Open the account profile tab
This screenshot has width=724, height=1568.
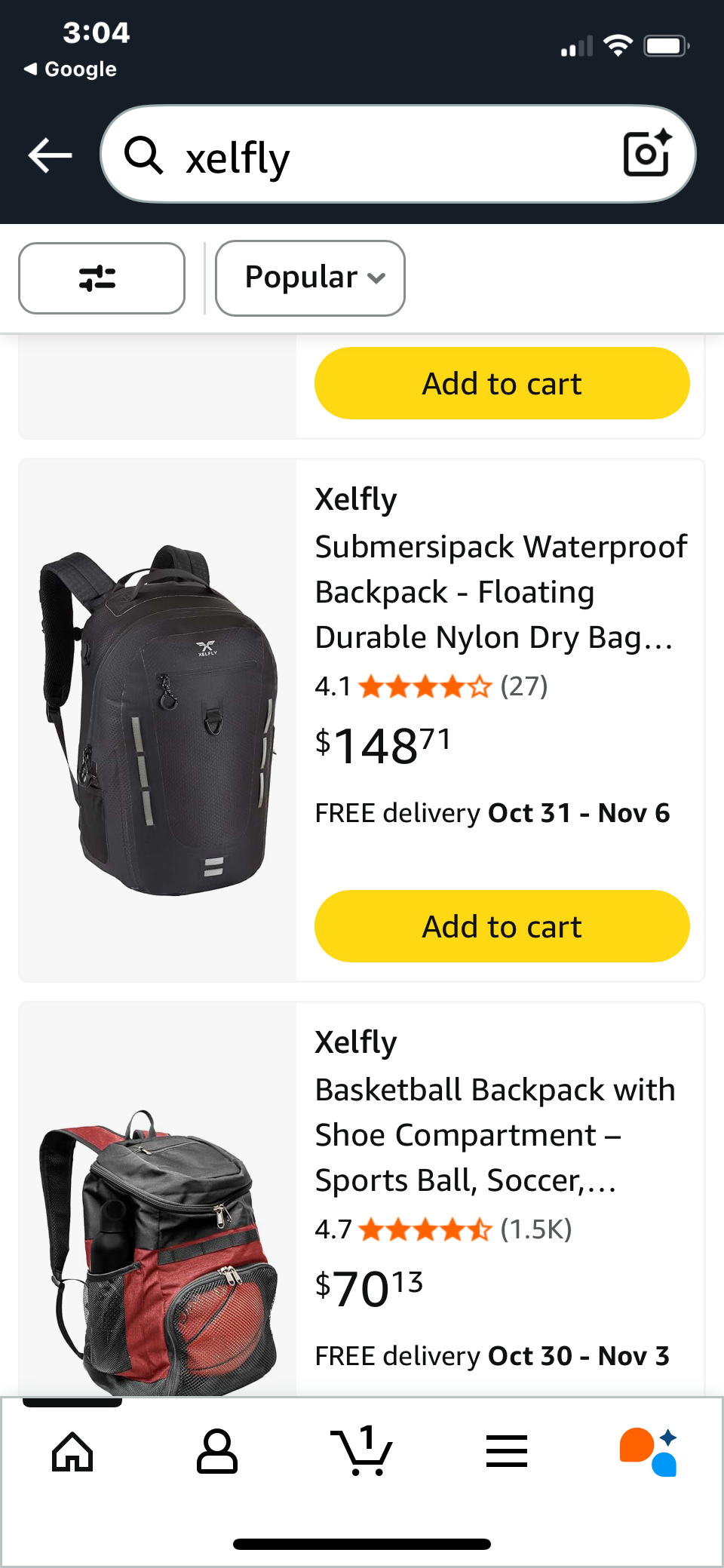click(217, 1451)
